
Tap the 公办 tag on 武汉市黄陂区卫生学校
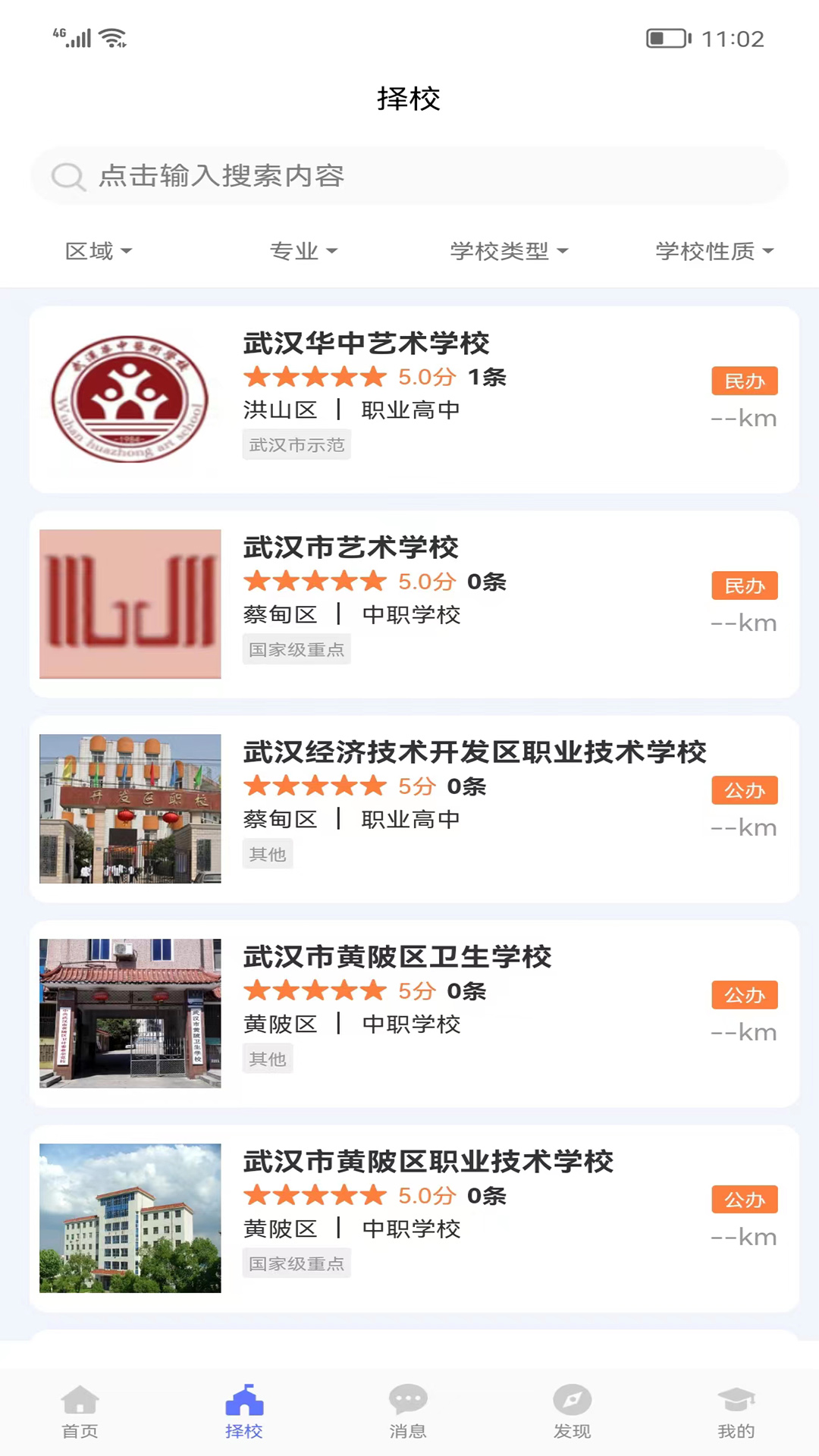point(744,995)
